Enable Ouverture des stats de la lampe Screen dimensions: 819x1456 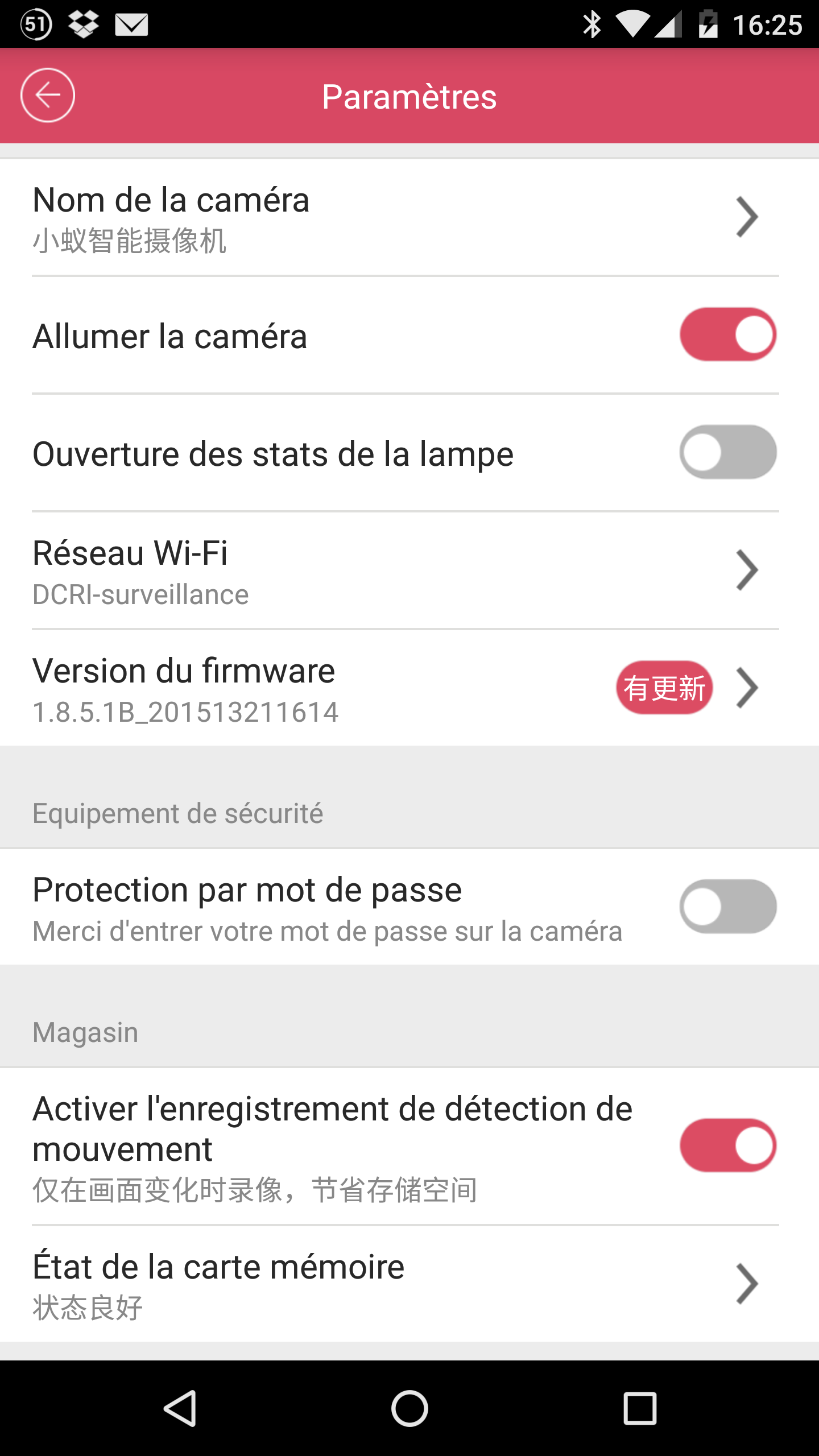[728, 452]
